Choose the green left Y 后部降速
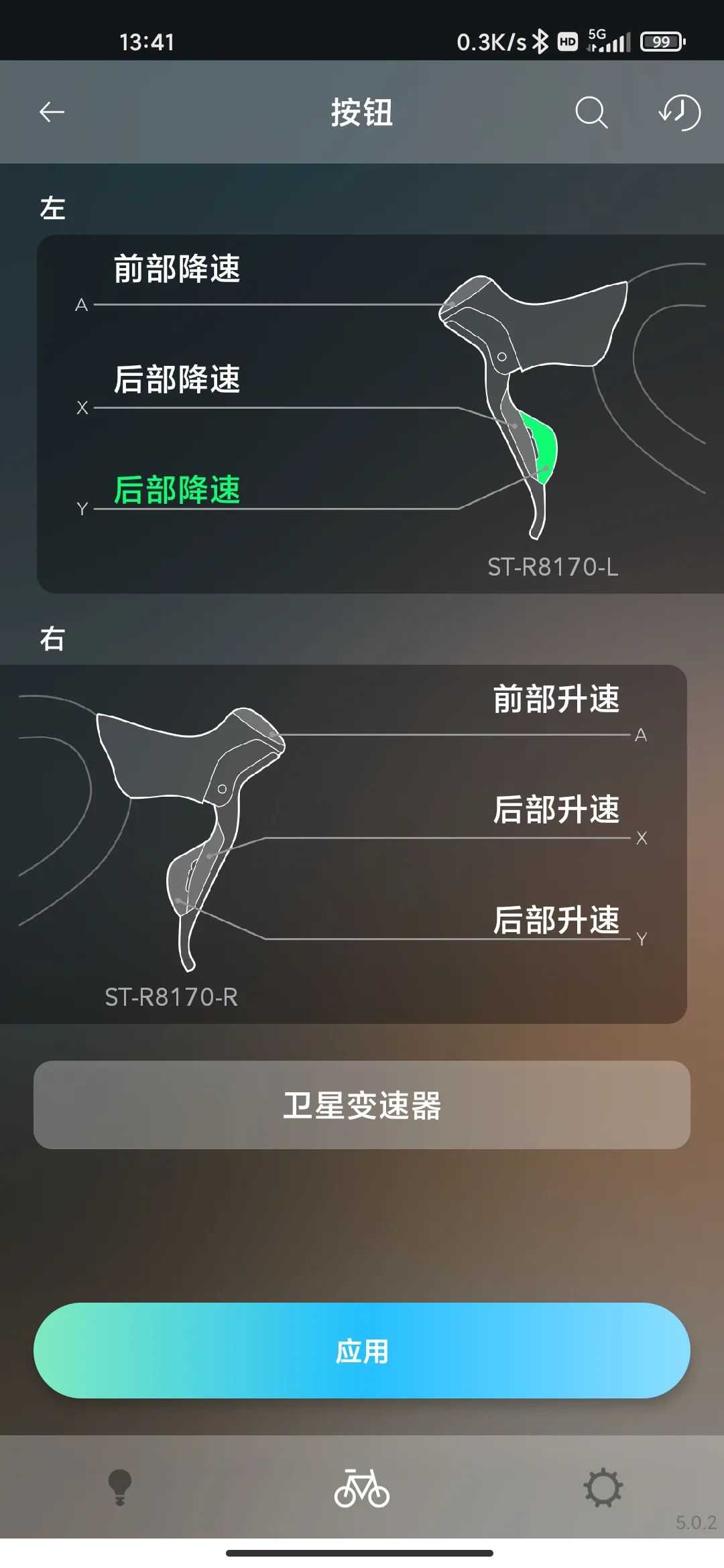 [x=177, y=490]
